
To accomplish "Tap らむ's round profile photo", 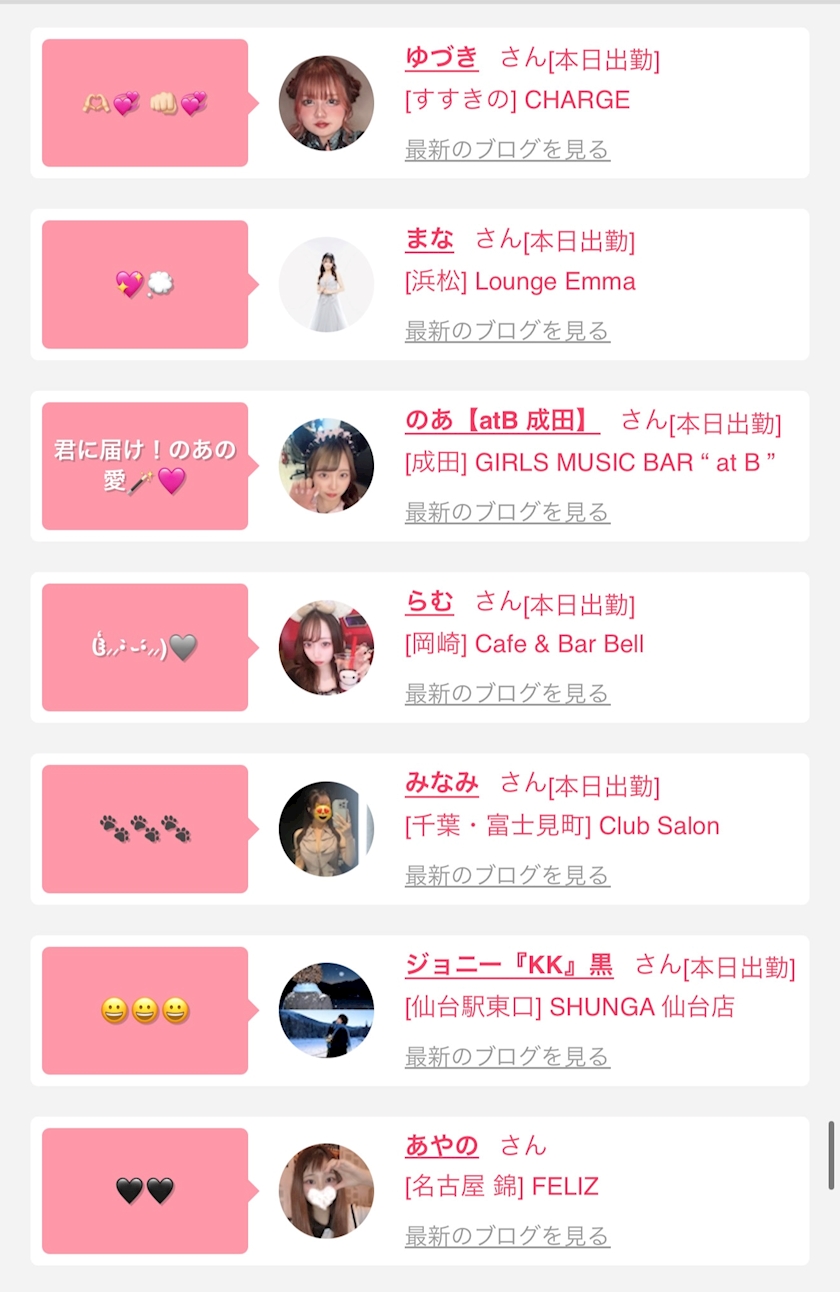I will 326,647.
